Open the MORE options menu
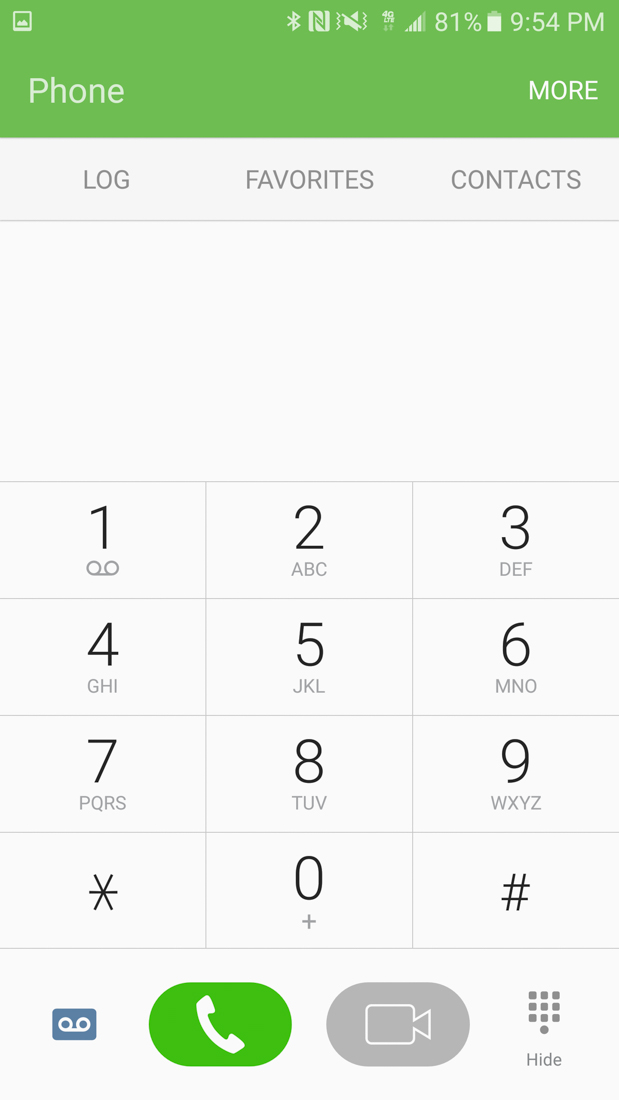619x1100 pixels. [562, 90]
